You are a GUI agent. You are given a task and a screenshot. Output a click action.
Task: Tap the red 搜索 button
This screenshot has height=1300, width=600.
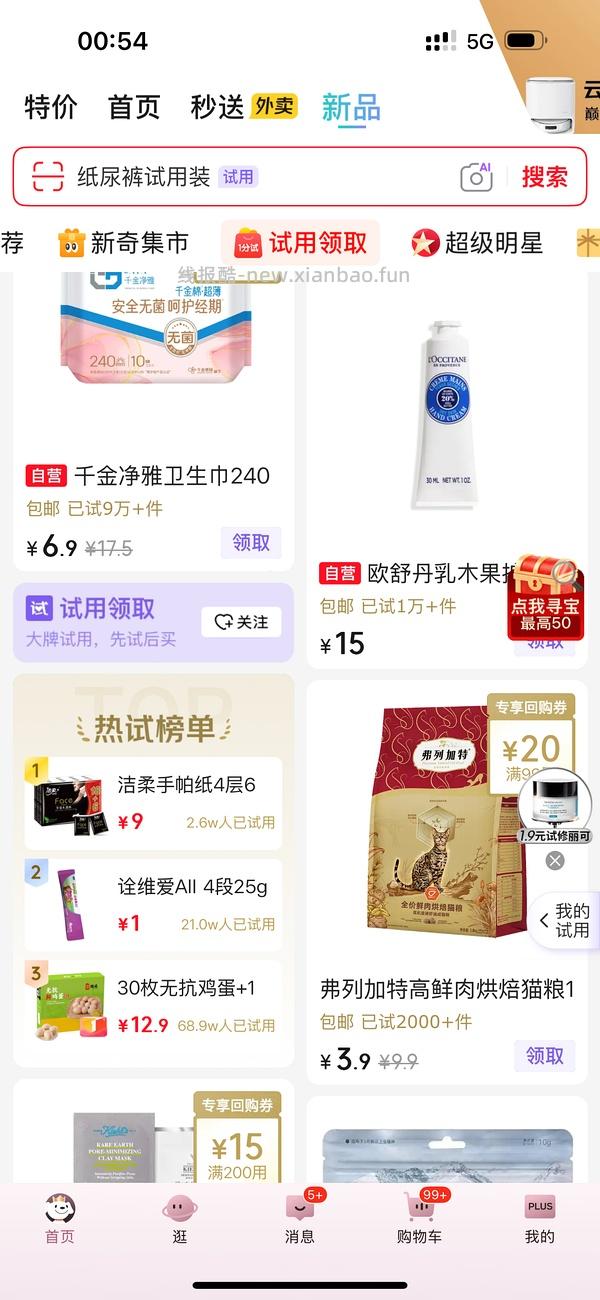[544, 177]
